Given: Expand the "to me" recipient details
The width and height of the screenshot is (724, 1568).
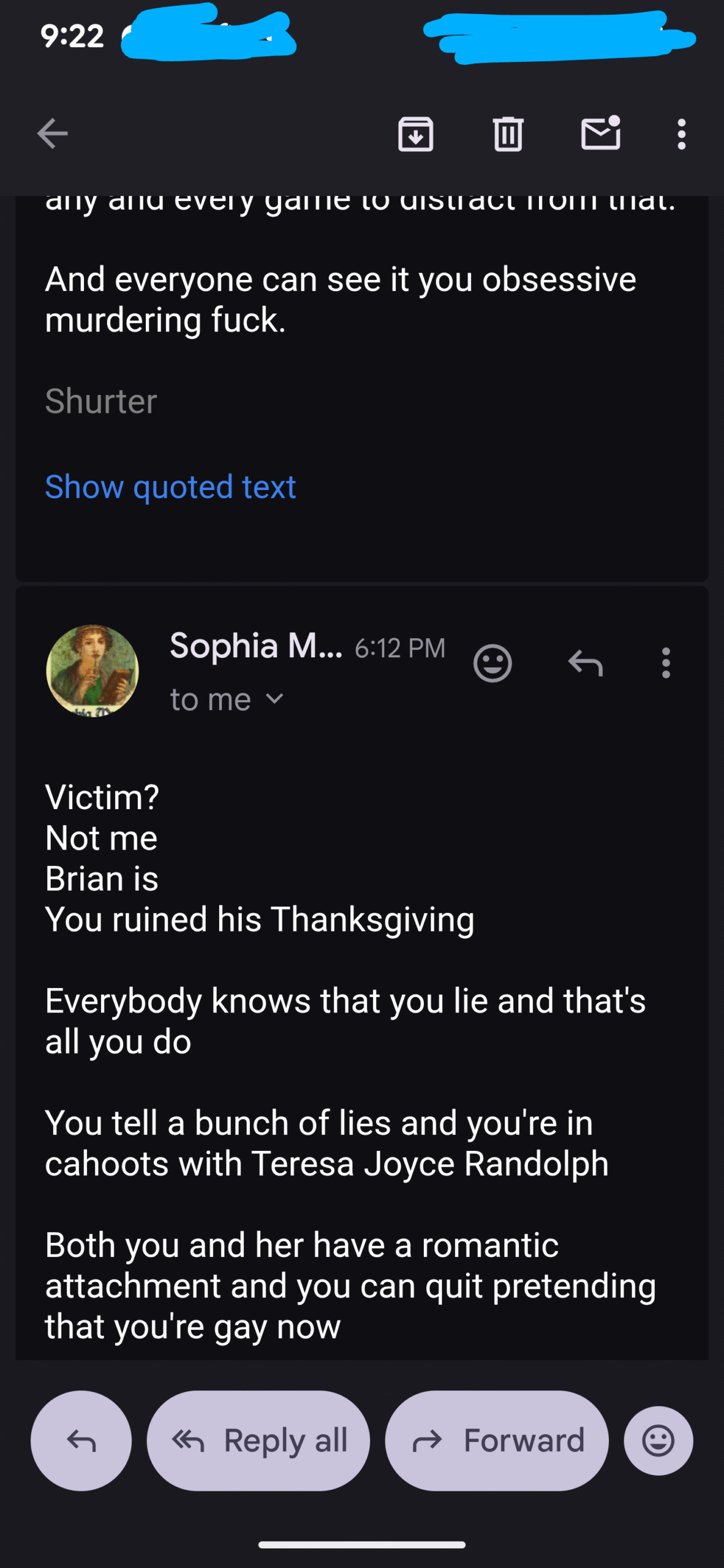Looking at the screenshot, I should pos(275,699).
